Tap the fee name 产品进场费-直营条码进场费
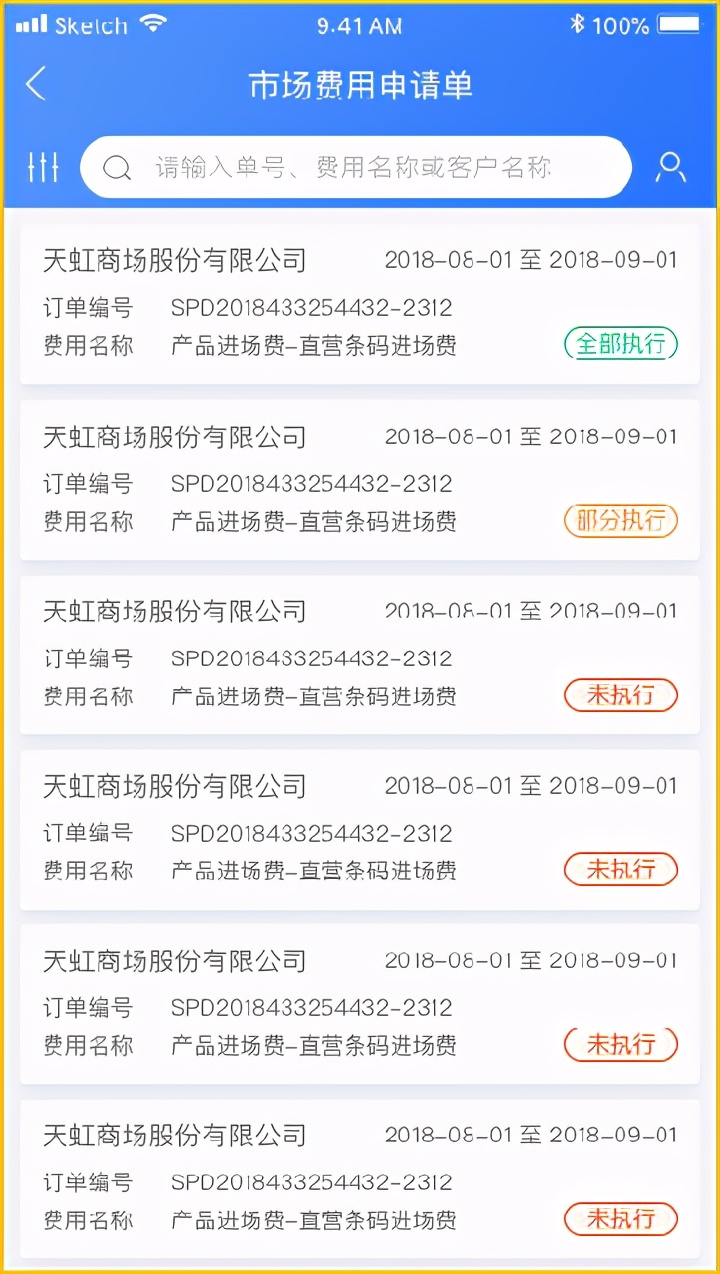Screen dimensions: 720x1274 pyautogui.click(x=310, y=345)
